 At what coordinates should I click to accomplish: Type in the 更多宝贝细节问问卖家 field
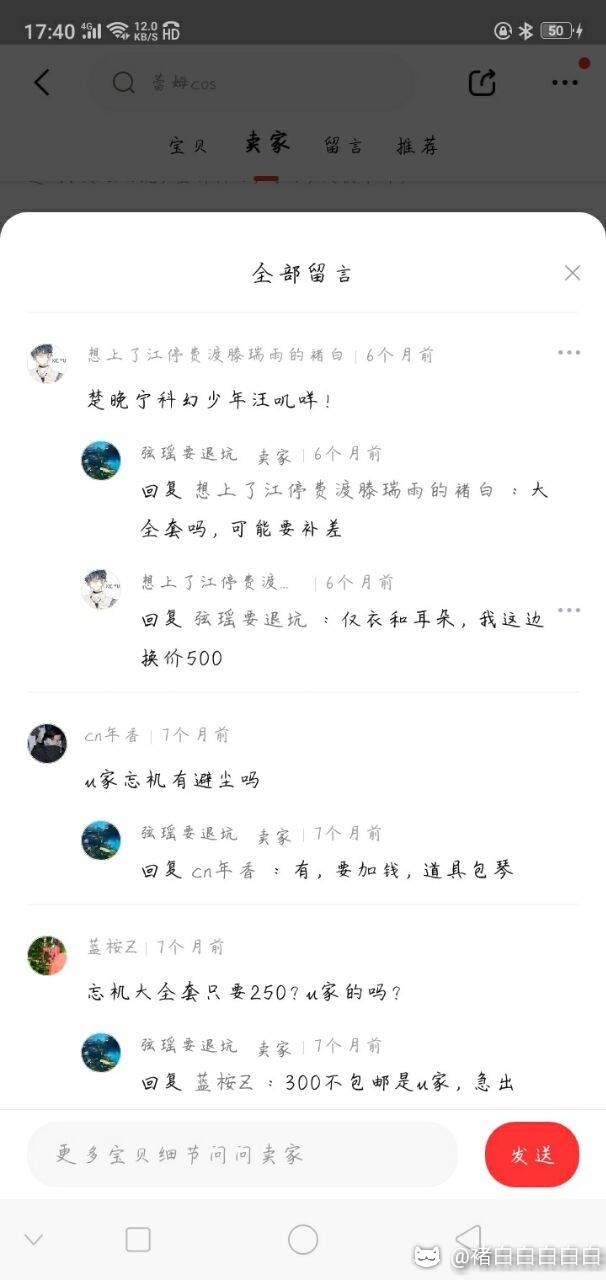[242, 1154]
